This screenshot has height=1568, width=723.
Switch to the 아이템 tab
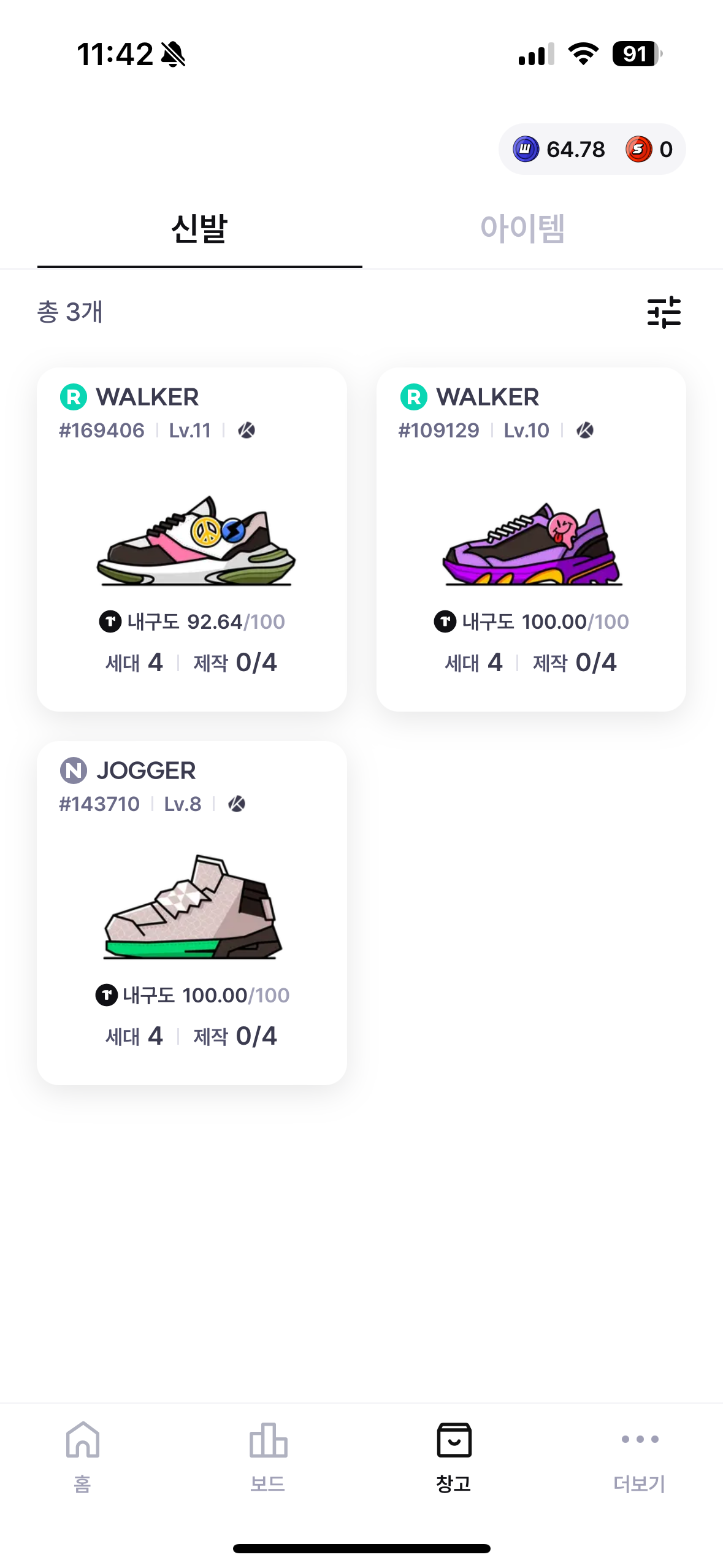click(522, 229)
